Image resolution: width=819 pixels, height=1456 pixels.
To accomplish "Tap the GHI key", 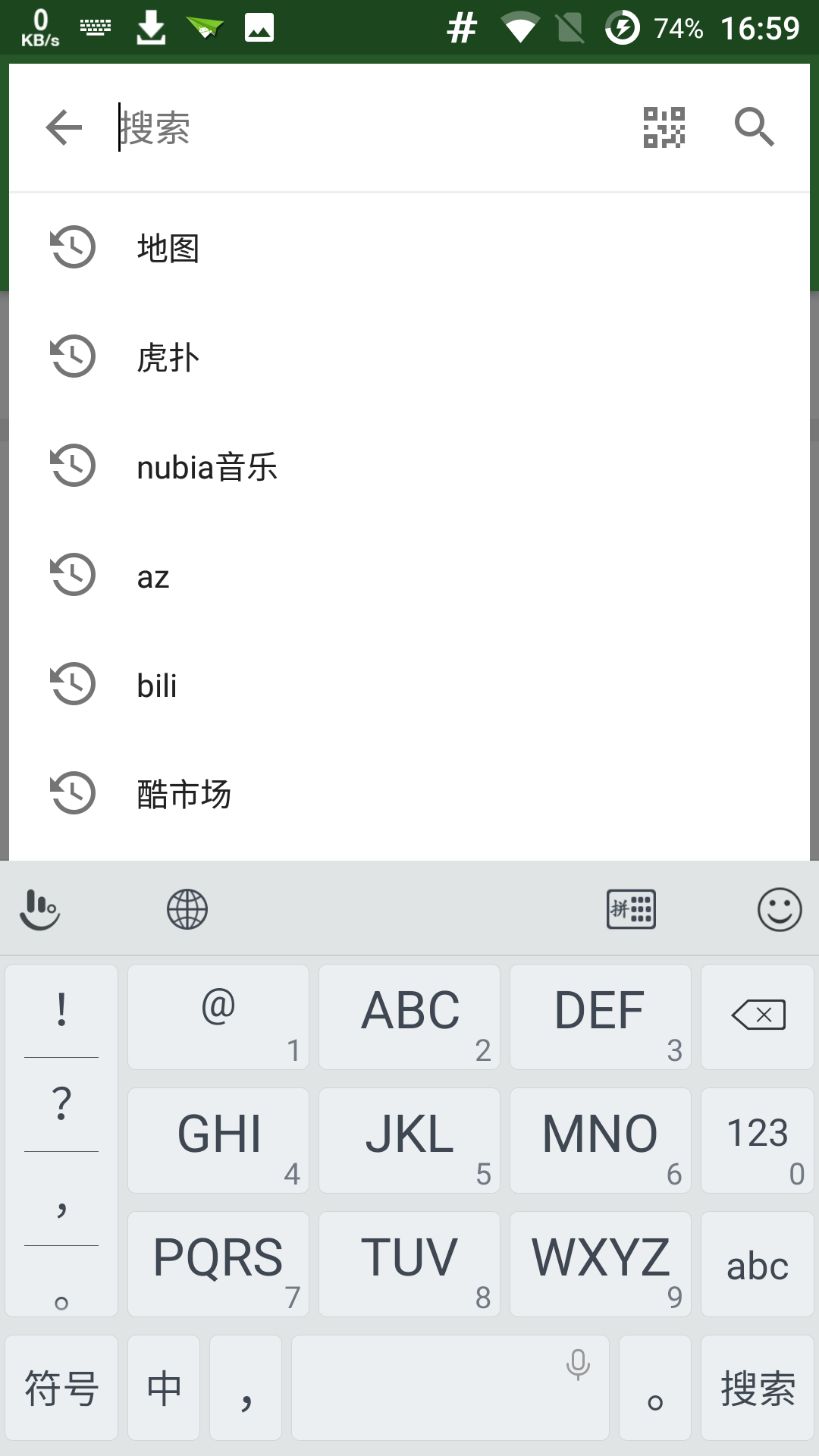I will [x=218, y=1140].
